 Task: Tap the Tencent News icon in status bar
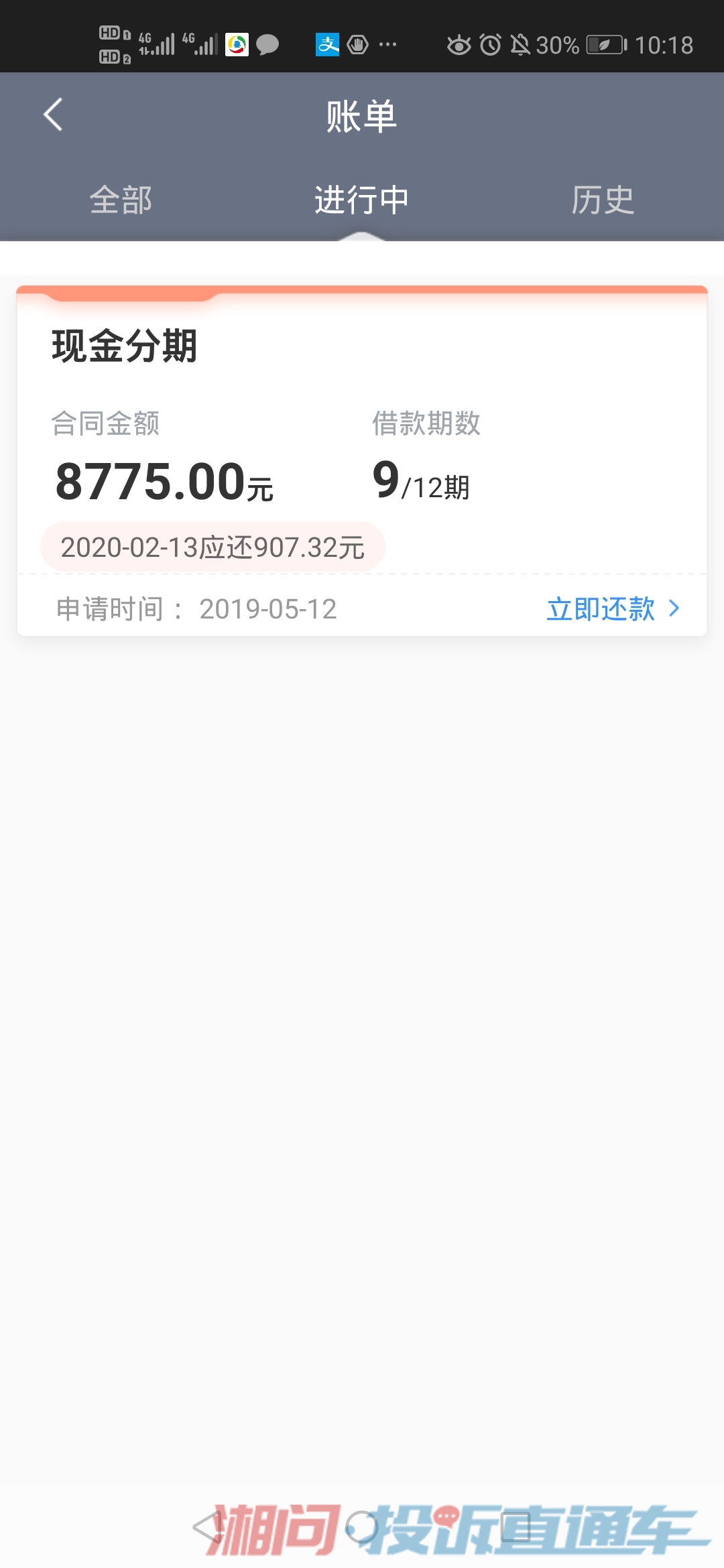(236, 44)
